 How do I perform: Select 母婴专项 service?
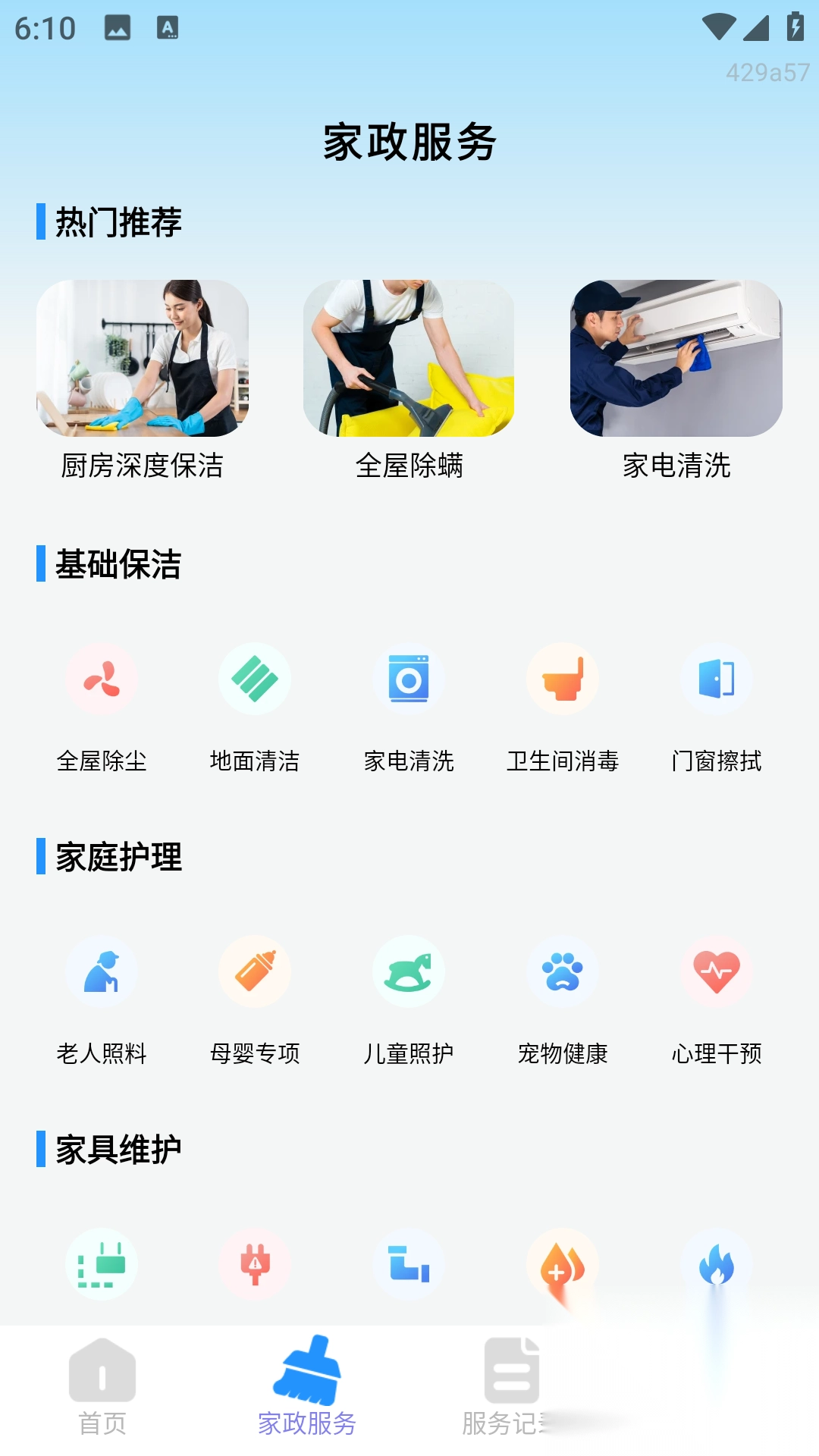tap(255, 972)
